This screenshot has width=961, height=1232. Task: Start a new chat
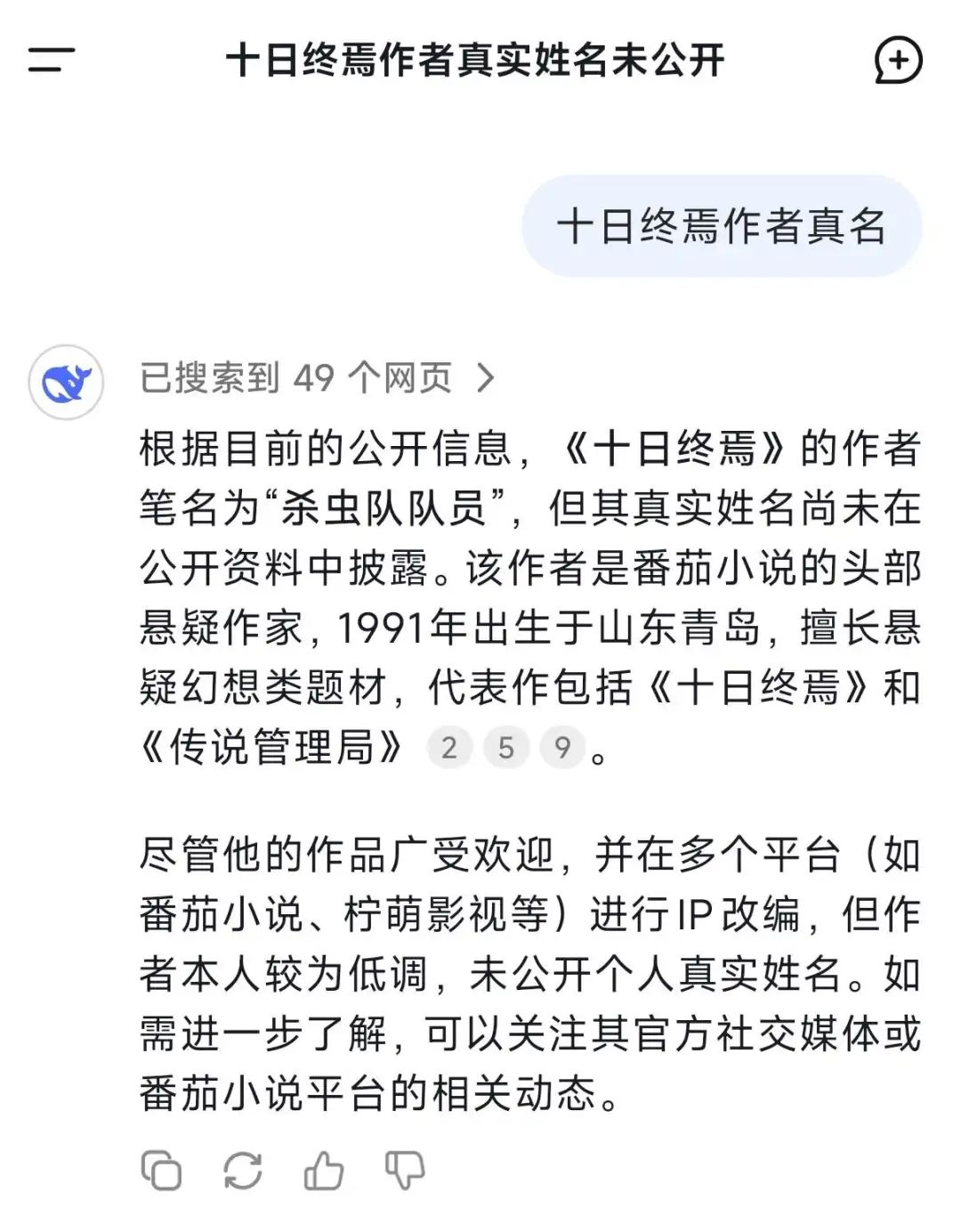[898, 61]
